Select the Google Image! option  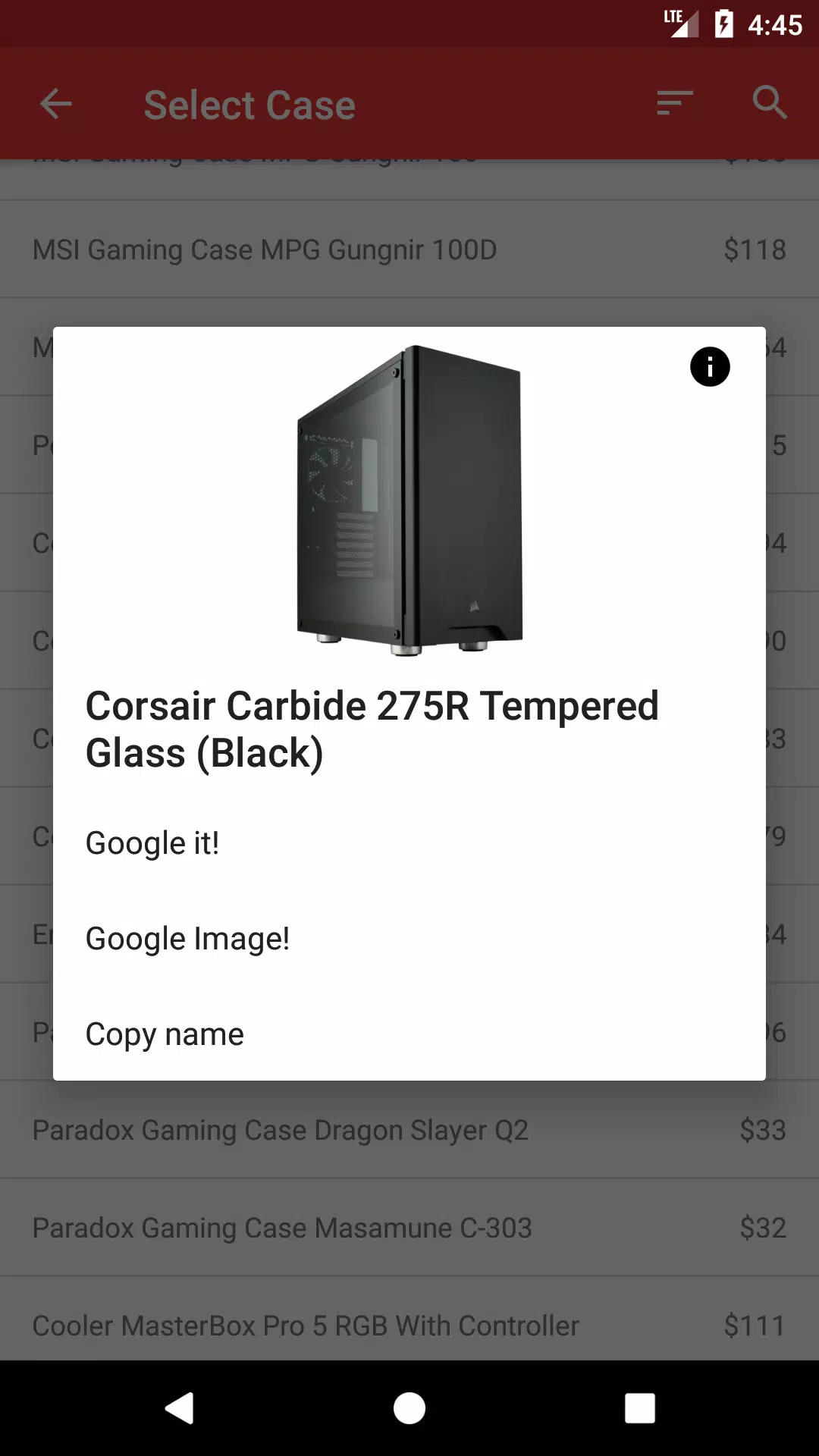point(409,939)
